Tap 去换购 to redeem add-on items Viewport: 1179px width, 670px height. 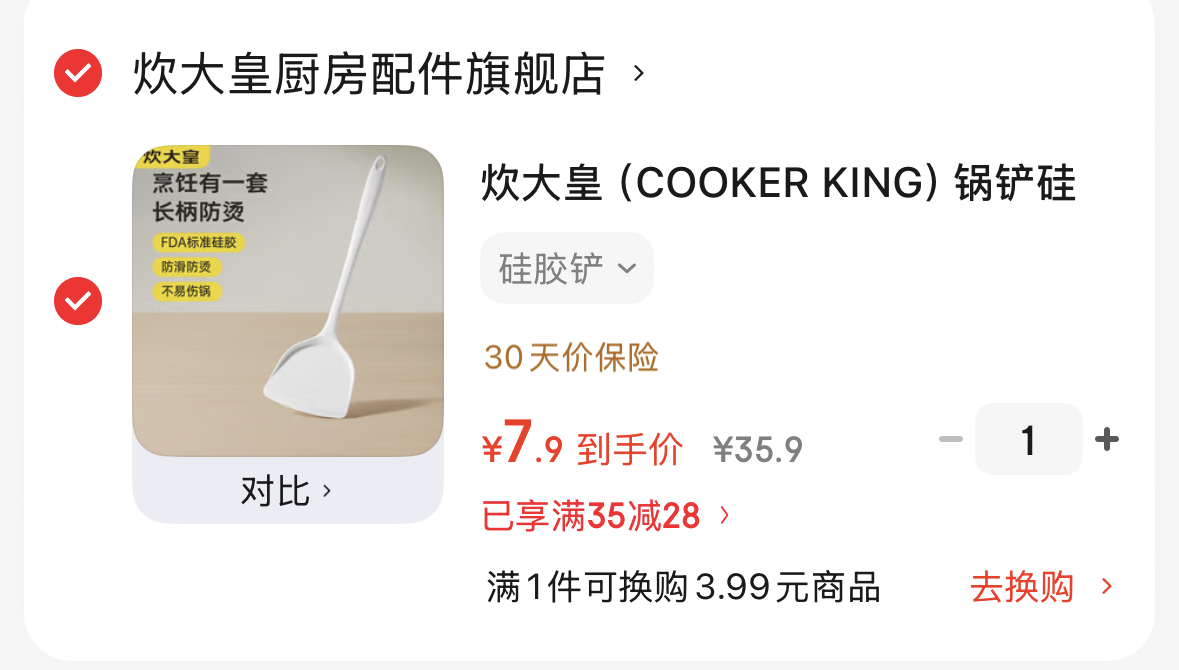pos(1041,587)
